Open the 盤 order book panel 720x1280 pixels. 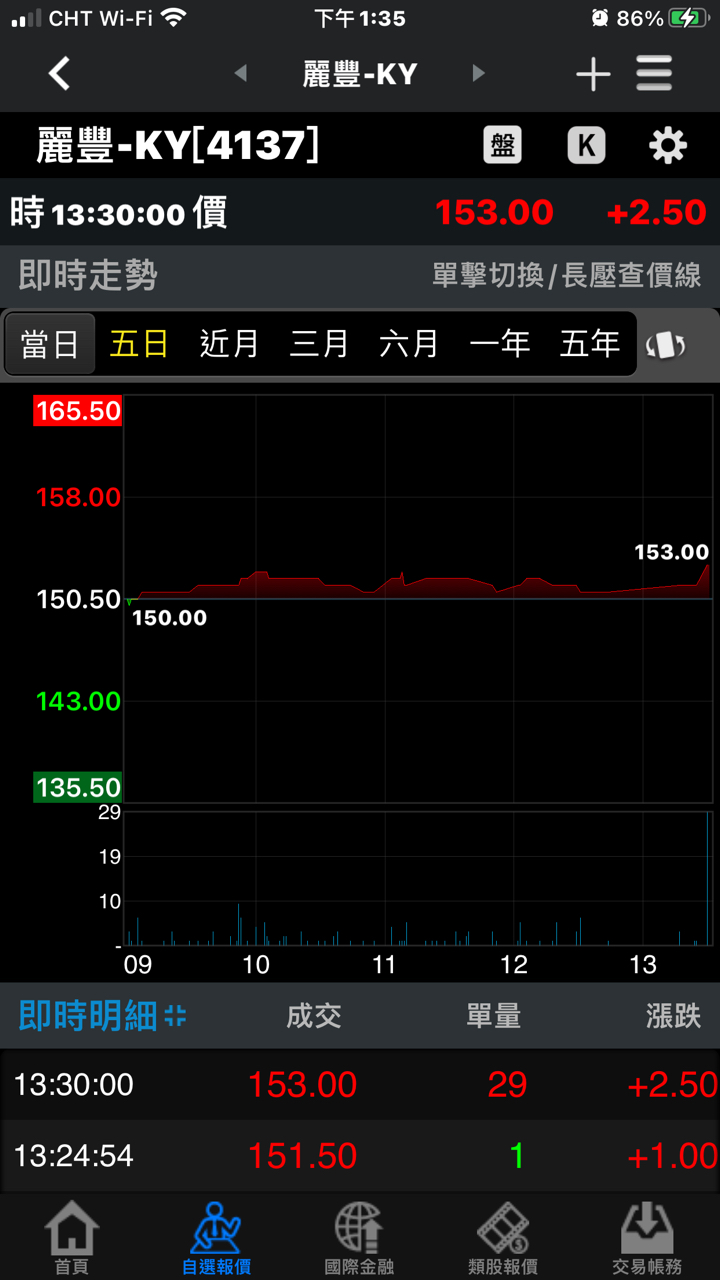pos(502,144)
